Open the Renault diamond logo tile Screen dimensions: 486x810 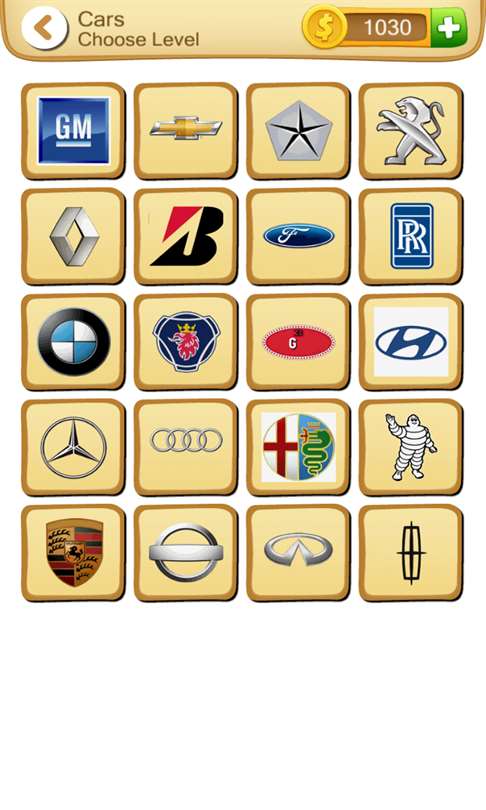coord(73,237)
